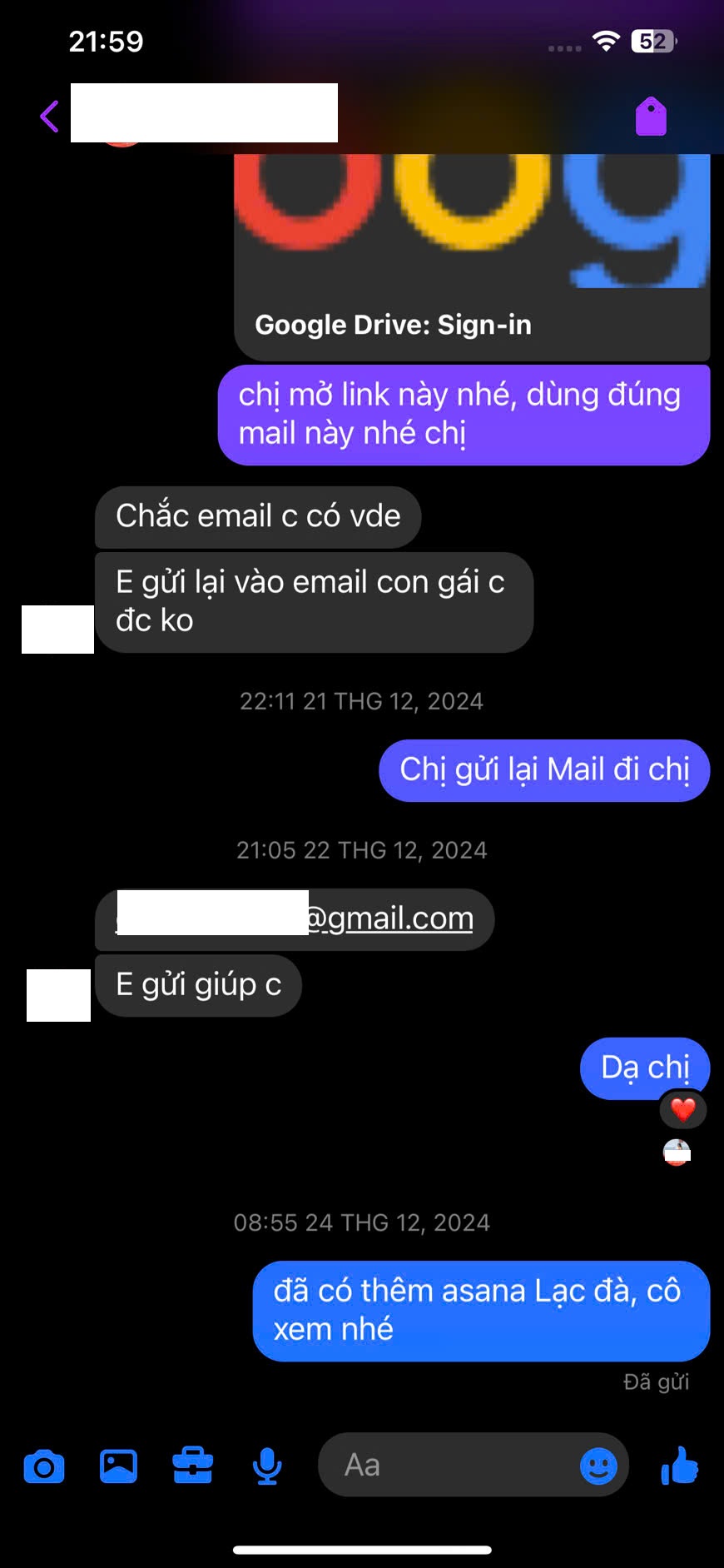Open the emoji picker in message field
The height and width of the screenshot is (1568, 724).
pos(598,1466)
